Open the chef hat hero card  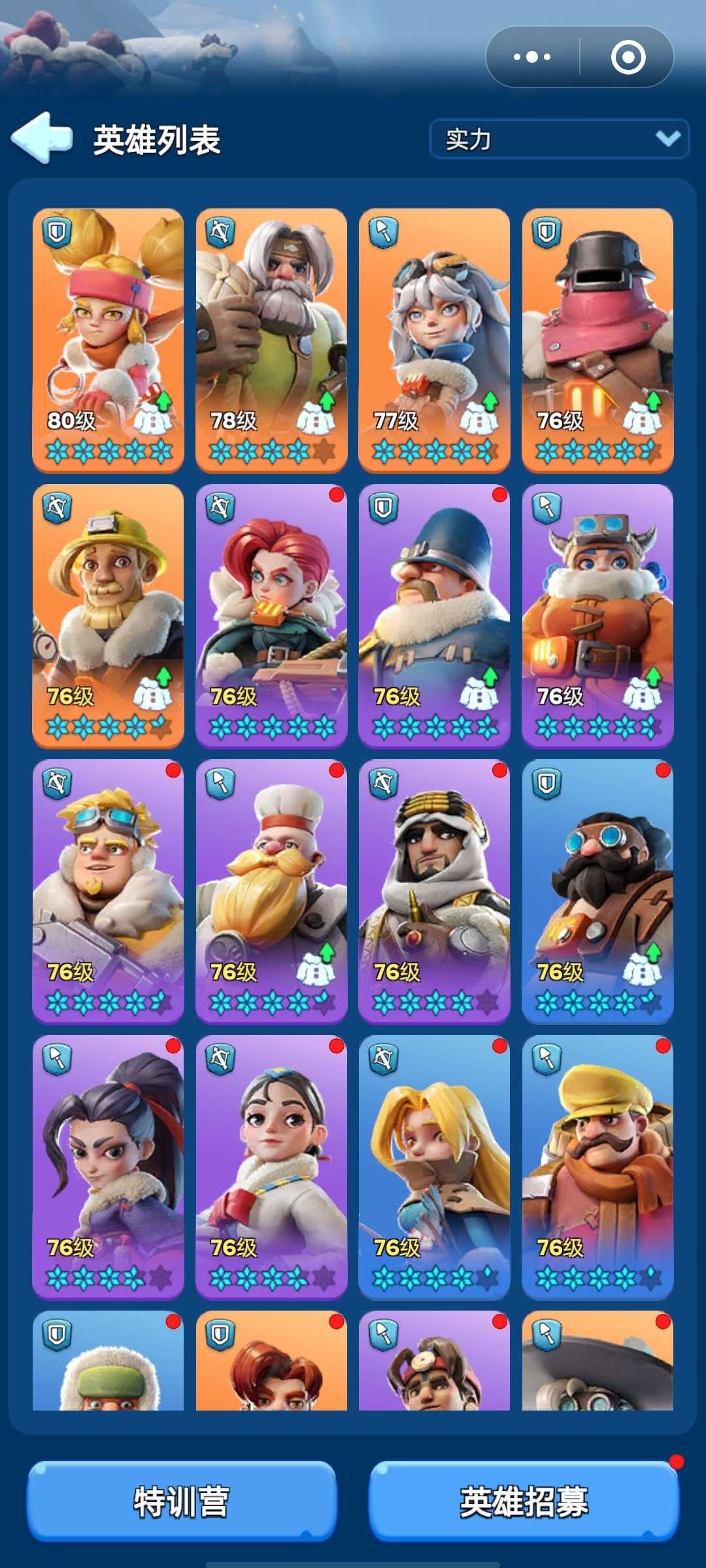point(271,891)
